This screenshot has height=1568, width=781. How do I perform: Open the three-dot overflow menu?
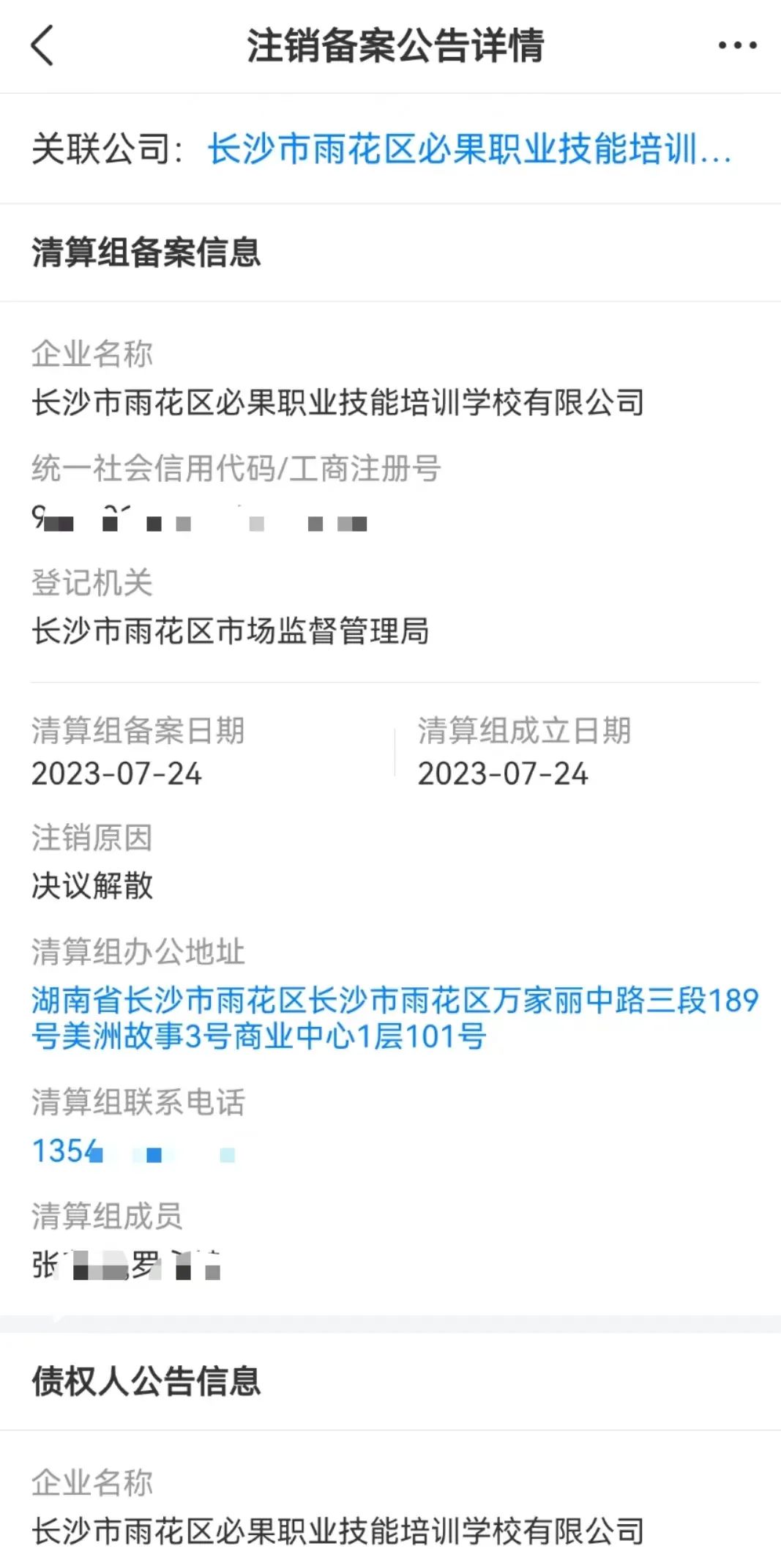pos(737,45)
